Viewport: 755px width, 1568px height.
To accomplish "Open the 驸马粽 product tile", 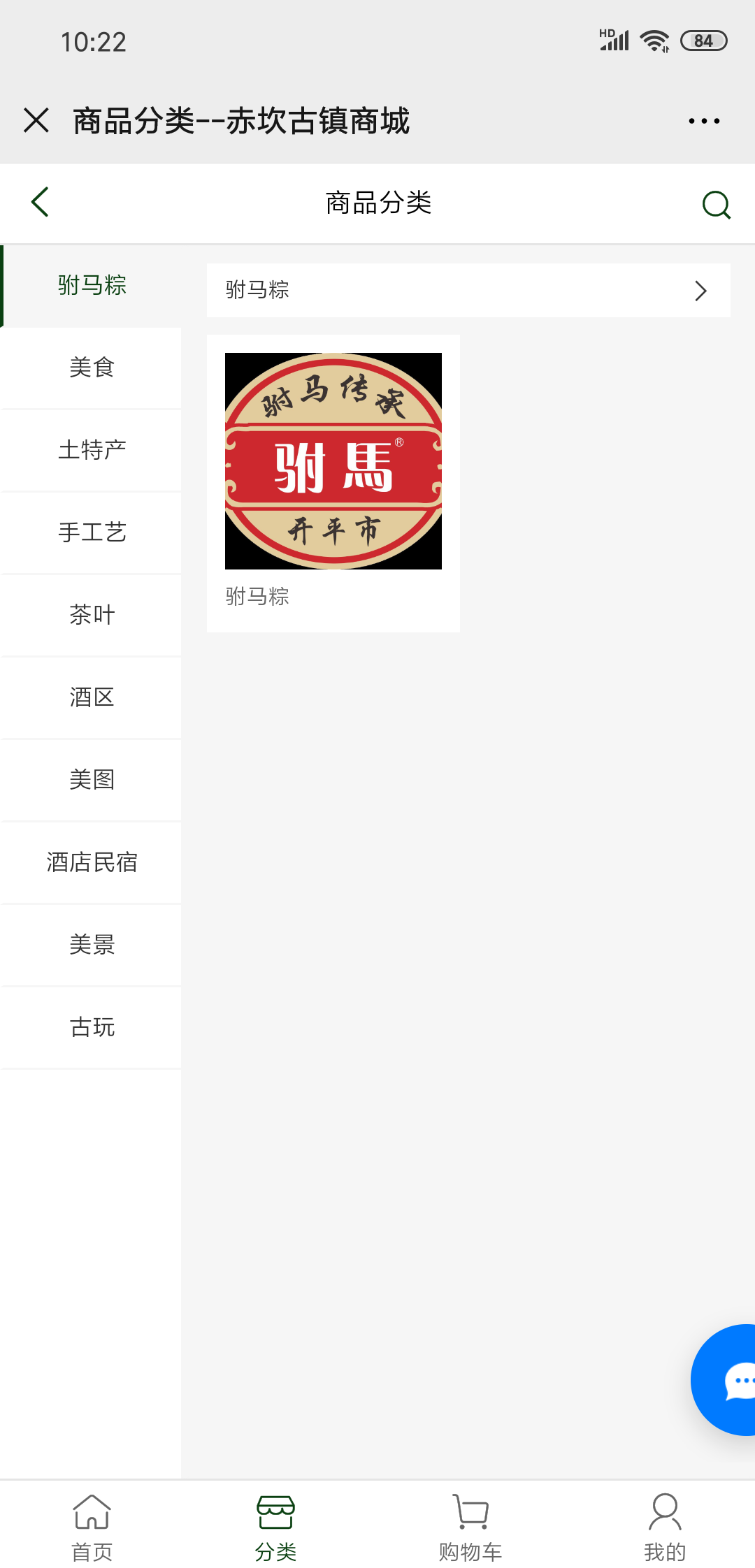I will [333, 482].
